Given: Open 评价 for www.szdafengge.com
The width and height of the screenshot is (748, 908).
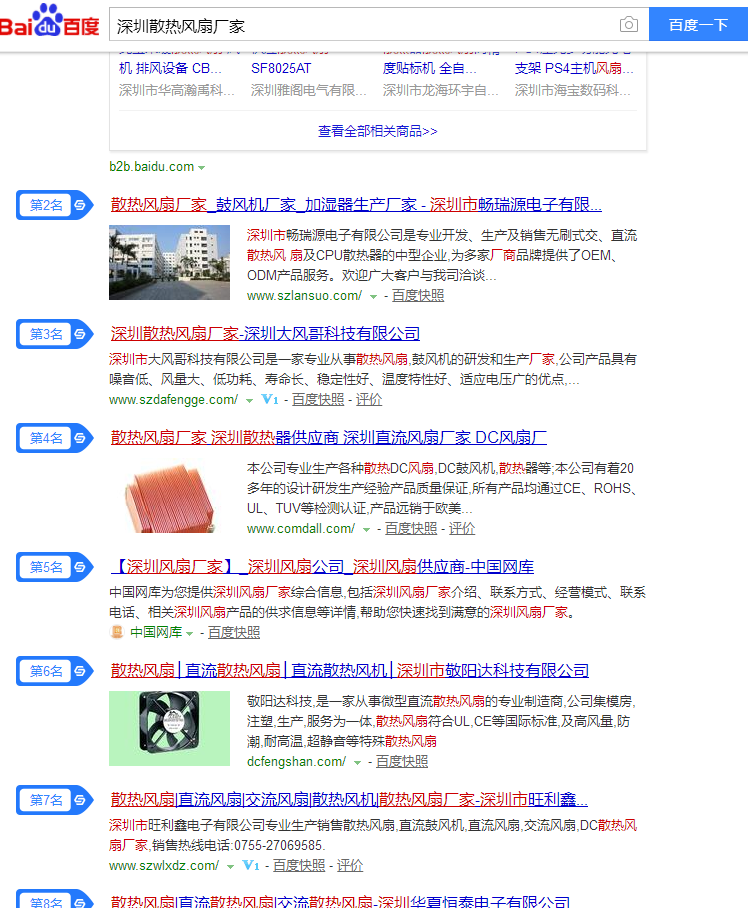Looking at the screenshot, I should [369, 399].
